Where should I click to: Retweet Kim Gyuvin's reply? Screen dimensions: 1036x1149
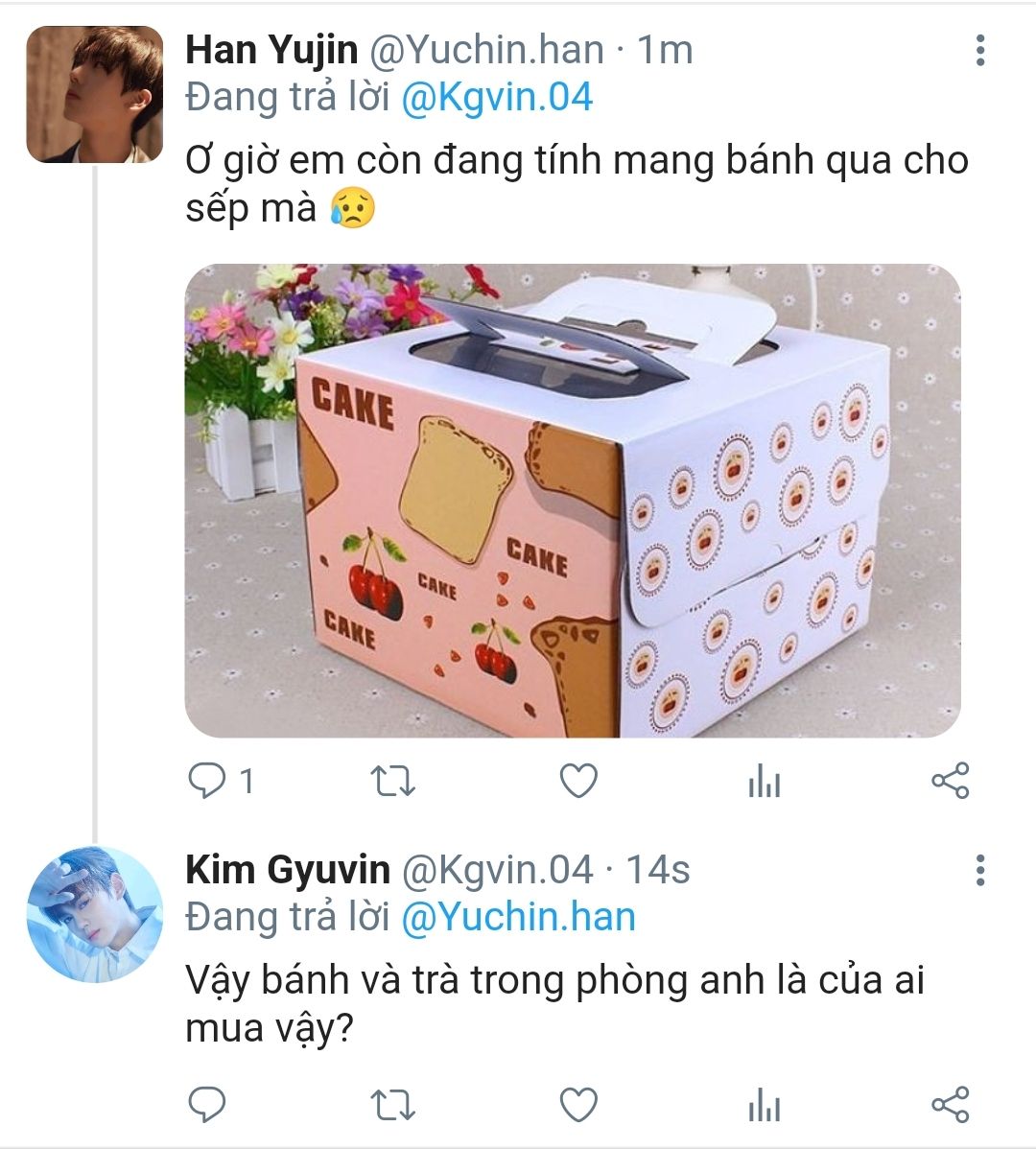pos(392,1105)
